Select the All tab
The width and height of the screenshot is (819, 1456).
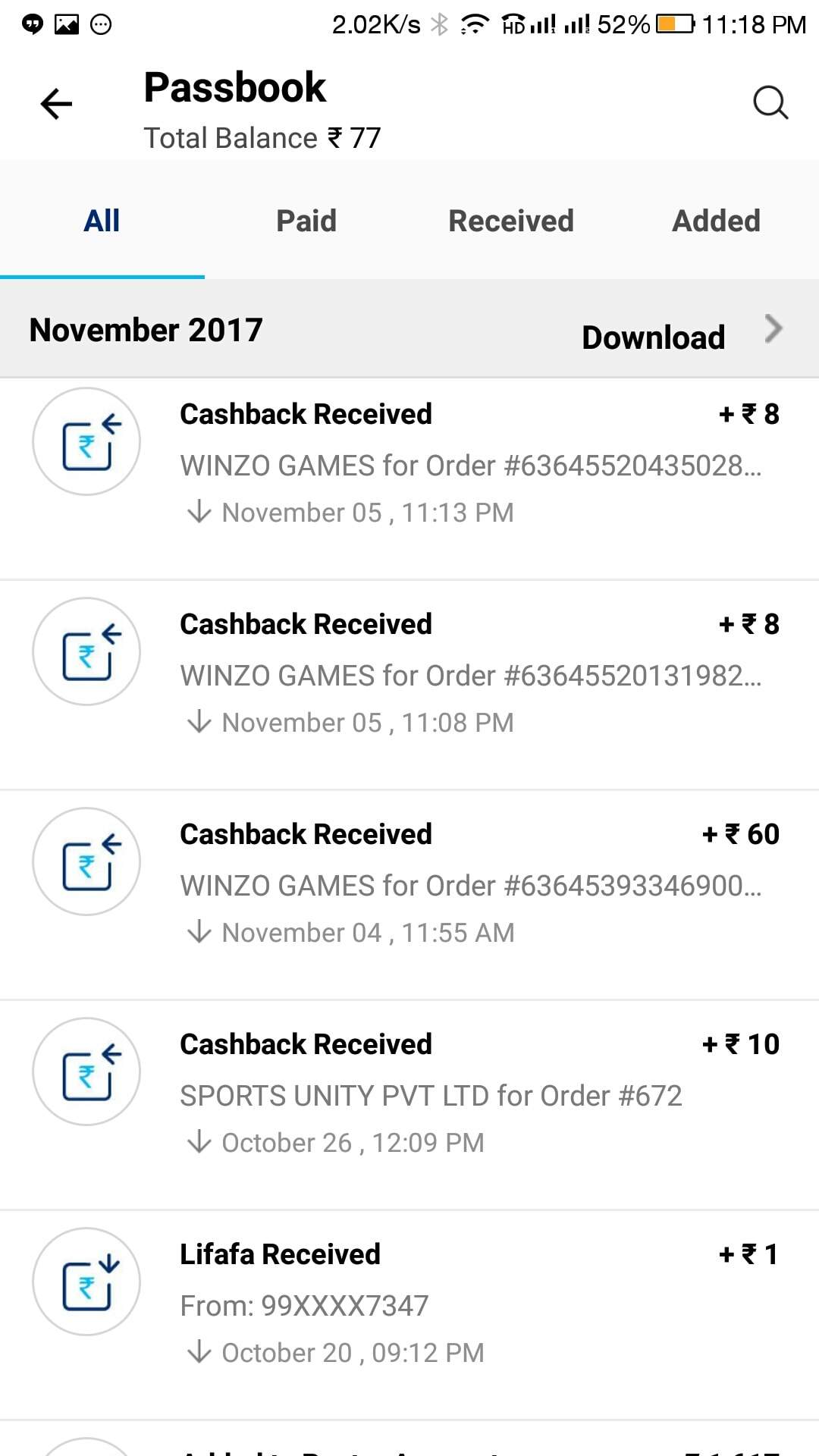(102, 221)
